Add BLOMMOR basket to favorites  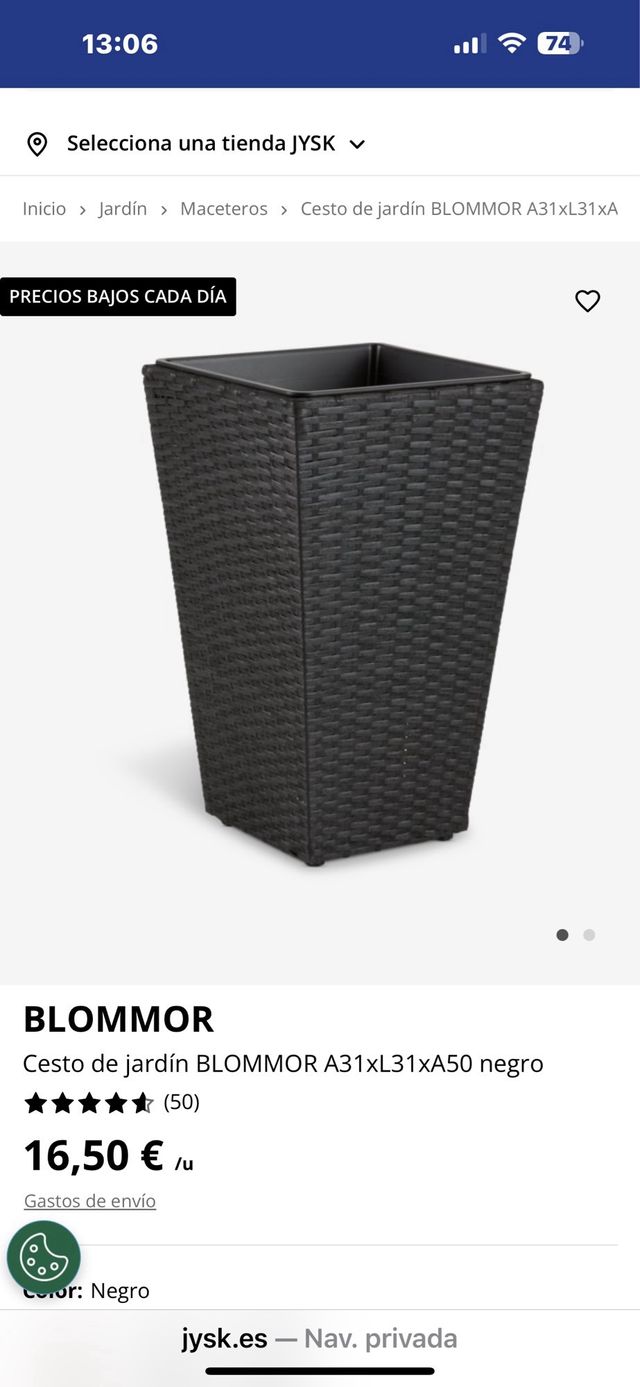588,301
